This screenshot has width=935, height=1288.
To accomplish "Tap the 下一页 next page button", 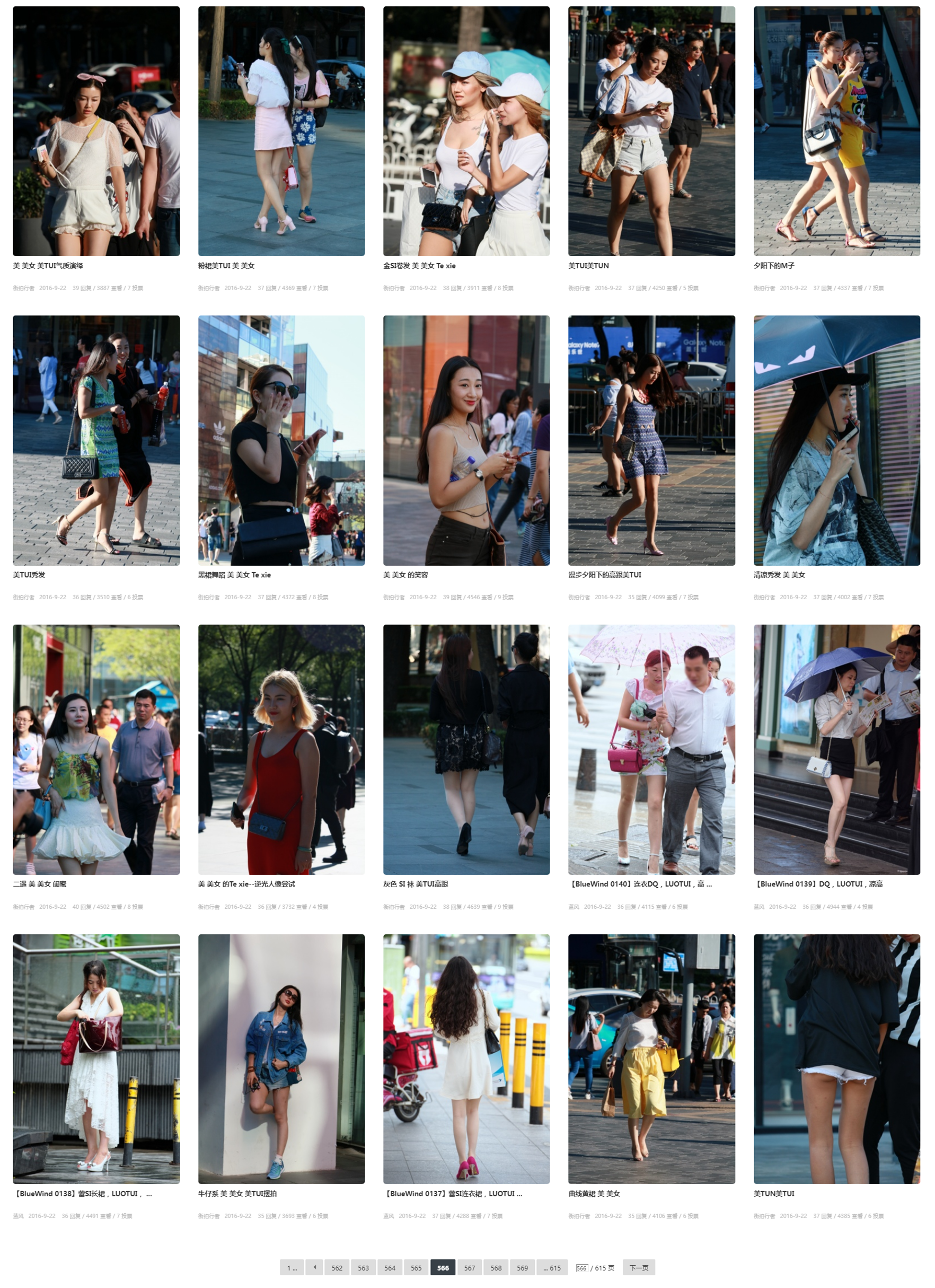I will (639, 1267).
